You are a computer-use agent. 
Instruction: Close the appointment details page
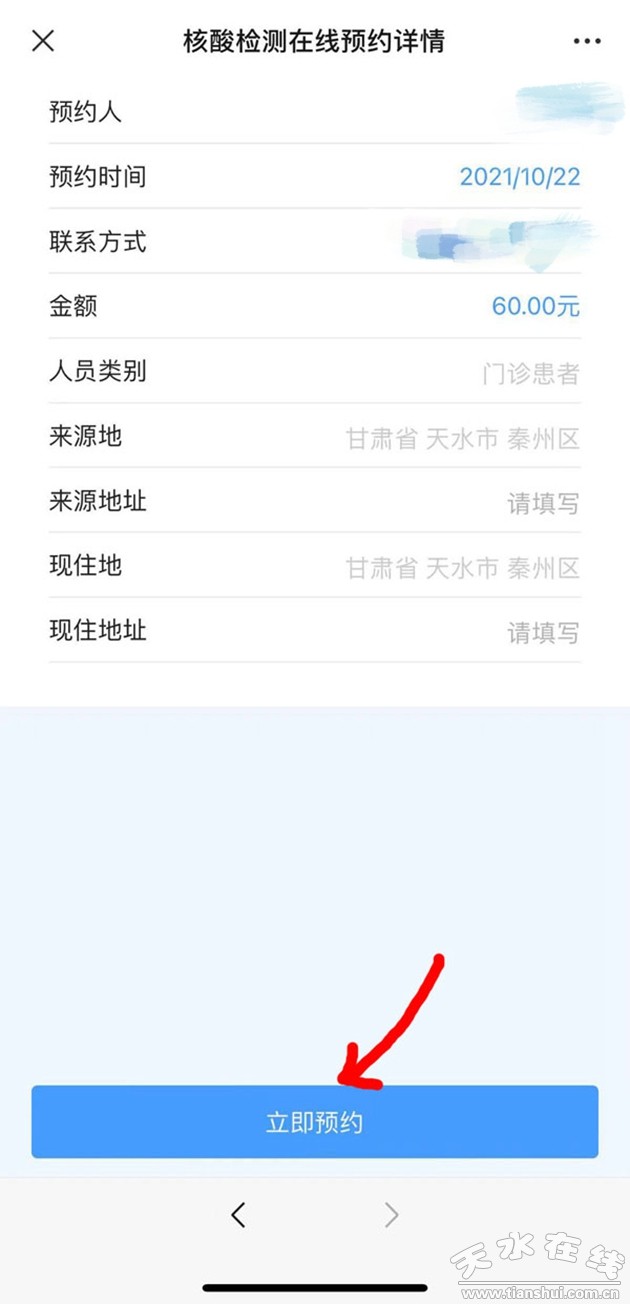pyautogui.click(x=43, y=41)
